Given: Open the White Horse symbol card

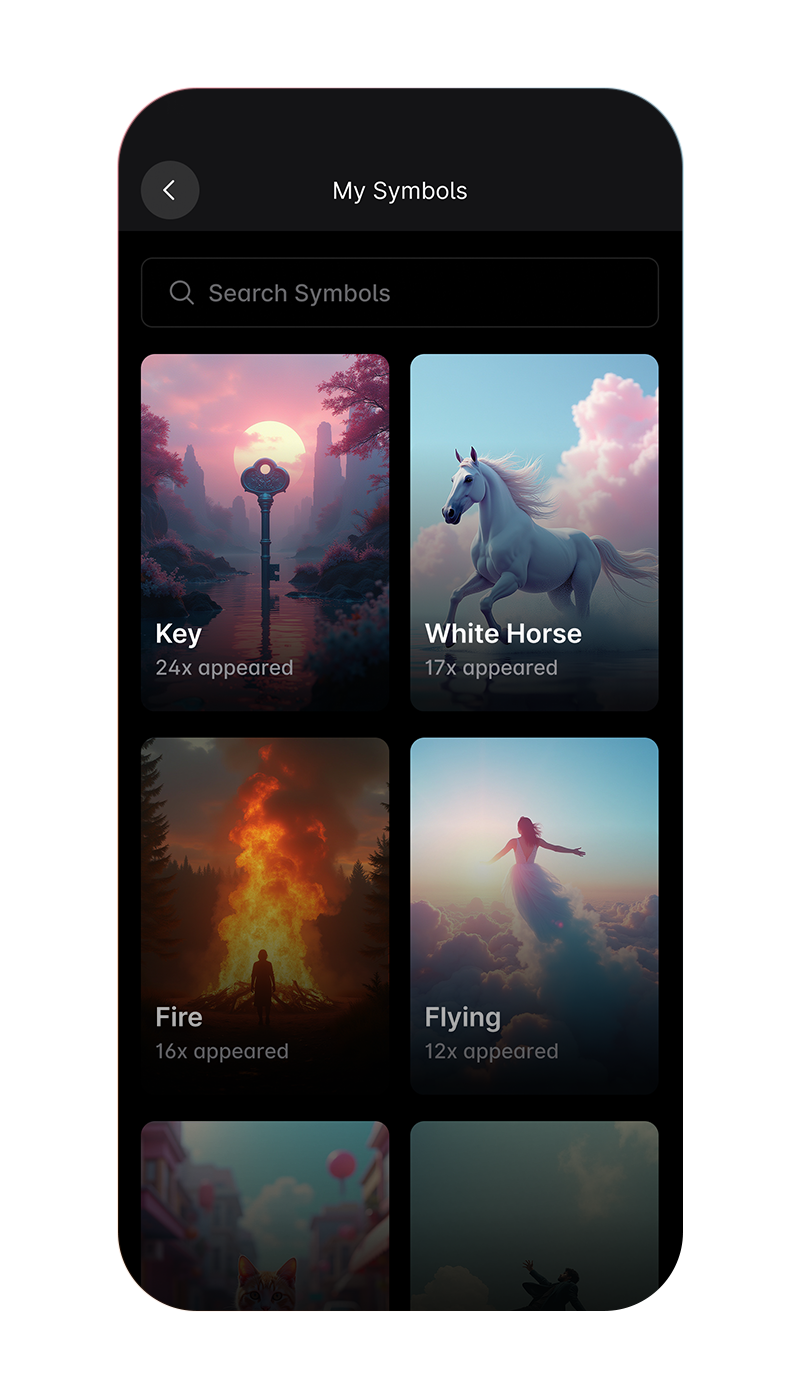Looking at the screenshot, I should (x=534, y=532).
